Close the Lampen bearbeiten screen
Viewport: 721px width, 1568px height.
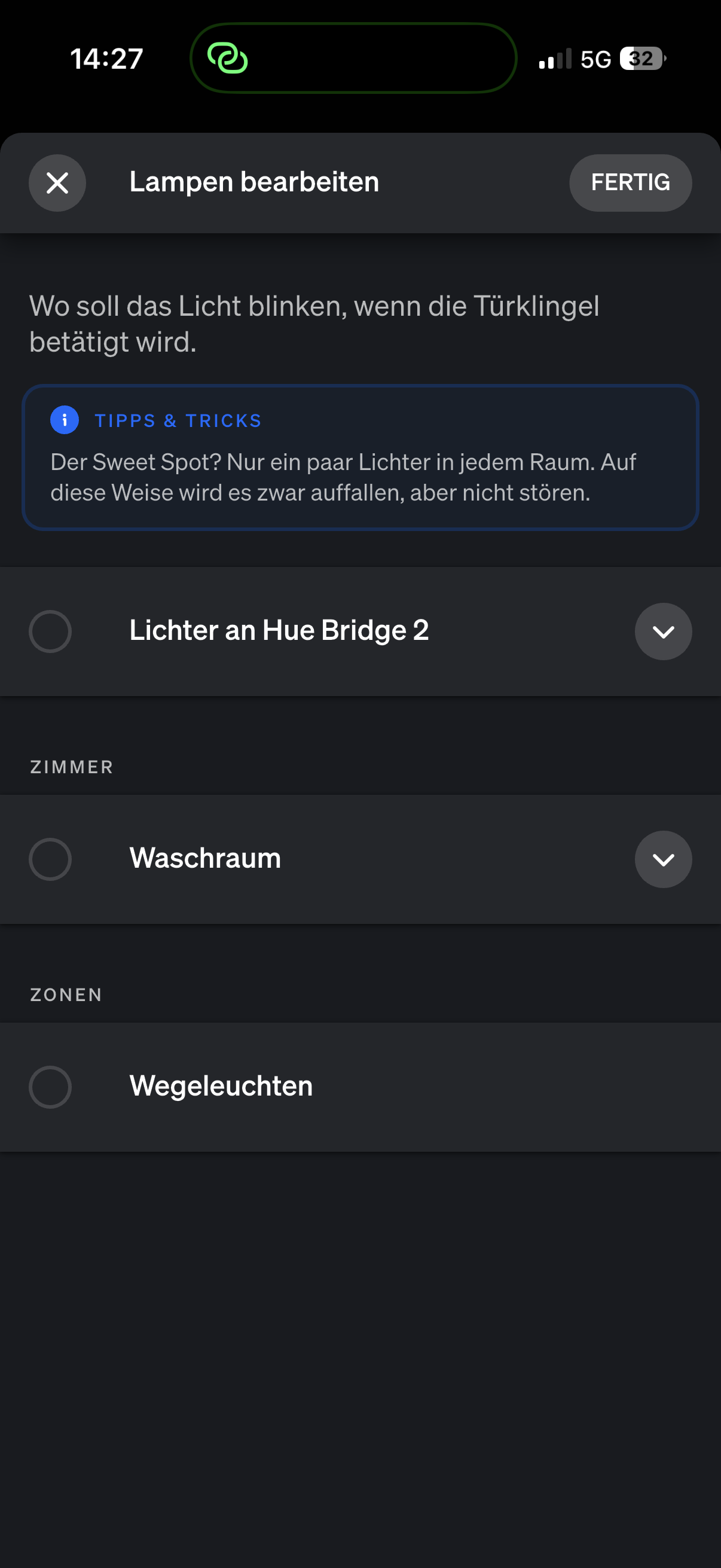(x=57, y=182)
